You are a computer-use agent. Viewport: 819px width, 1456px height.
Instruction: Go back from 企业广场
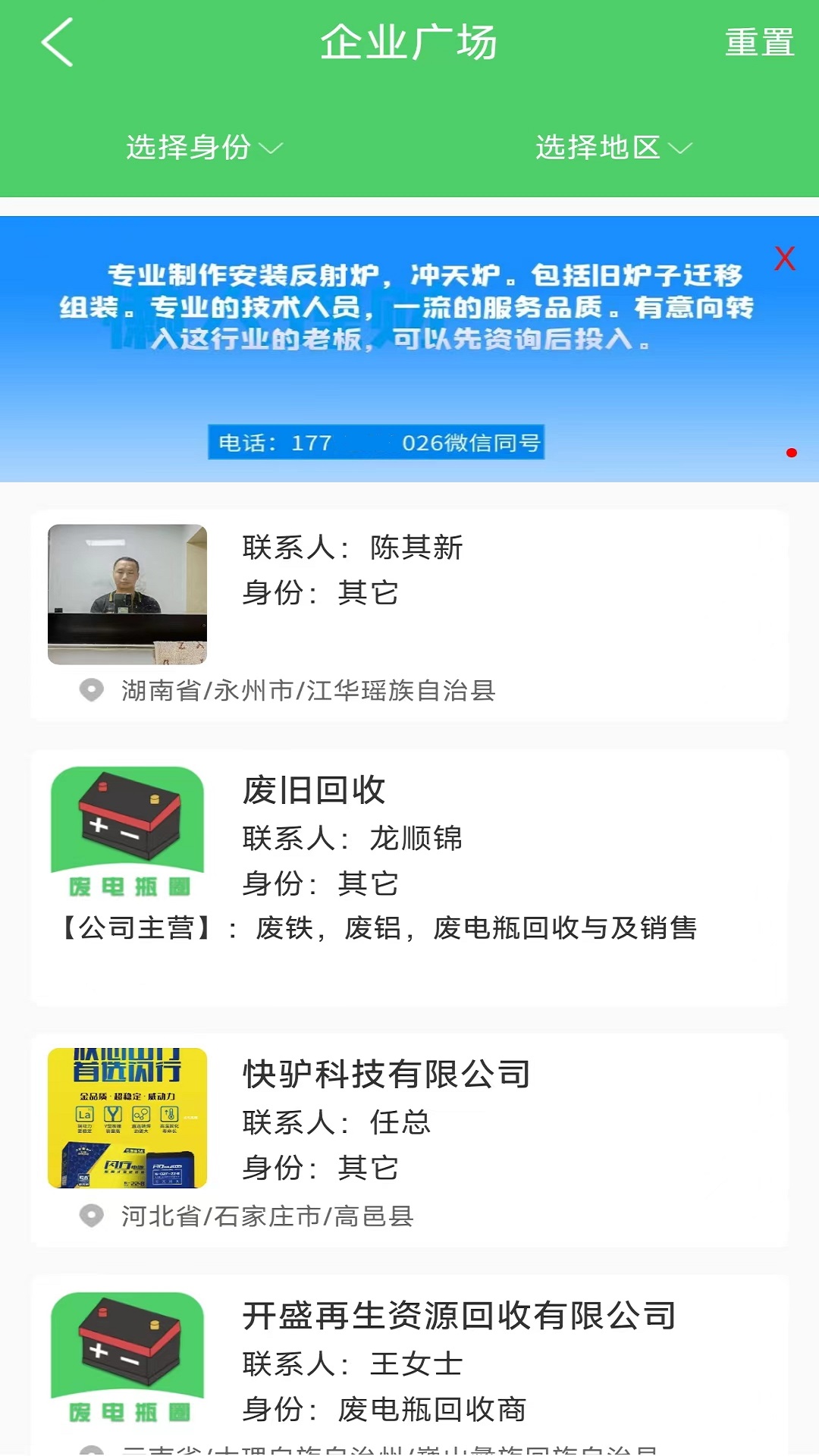point(58,42)
